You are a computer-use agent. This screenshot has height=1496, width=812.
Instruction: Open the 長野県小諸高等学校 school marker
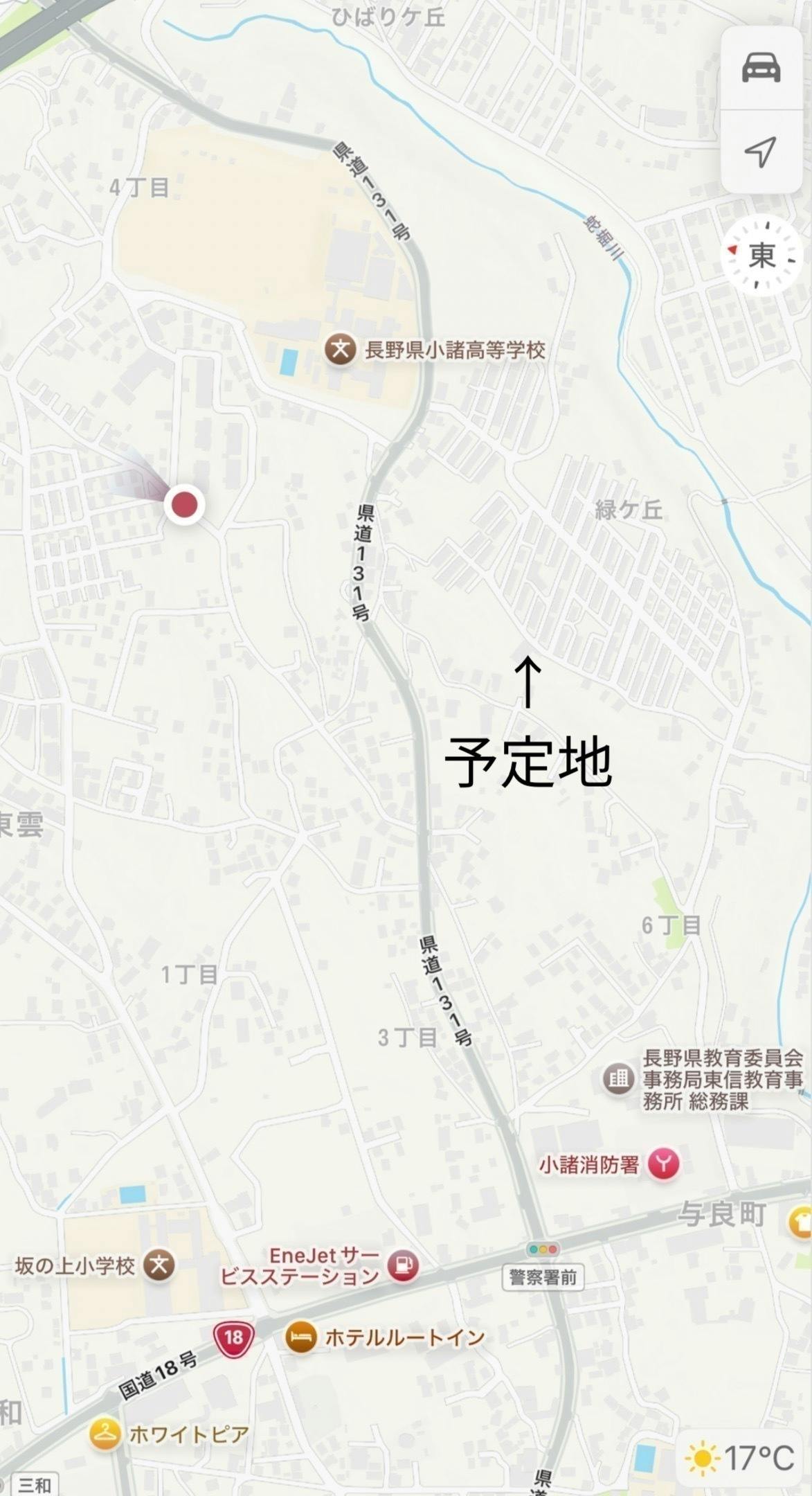tap(341, 350)
